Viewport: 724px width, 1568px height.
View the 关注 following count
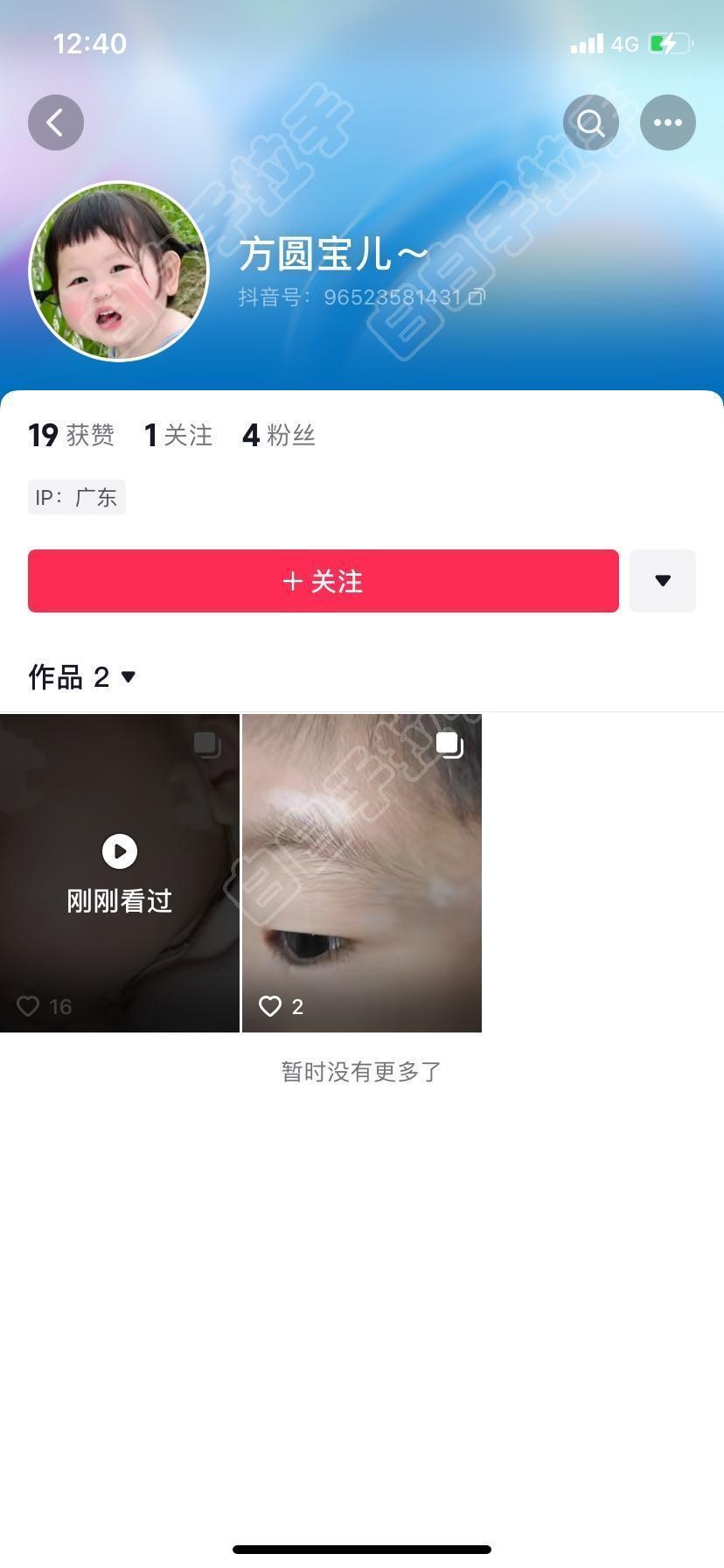[x=178, y=435]
